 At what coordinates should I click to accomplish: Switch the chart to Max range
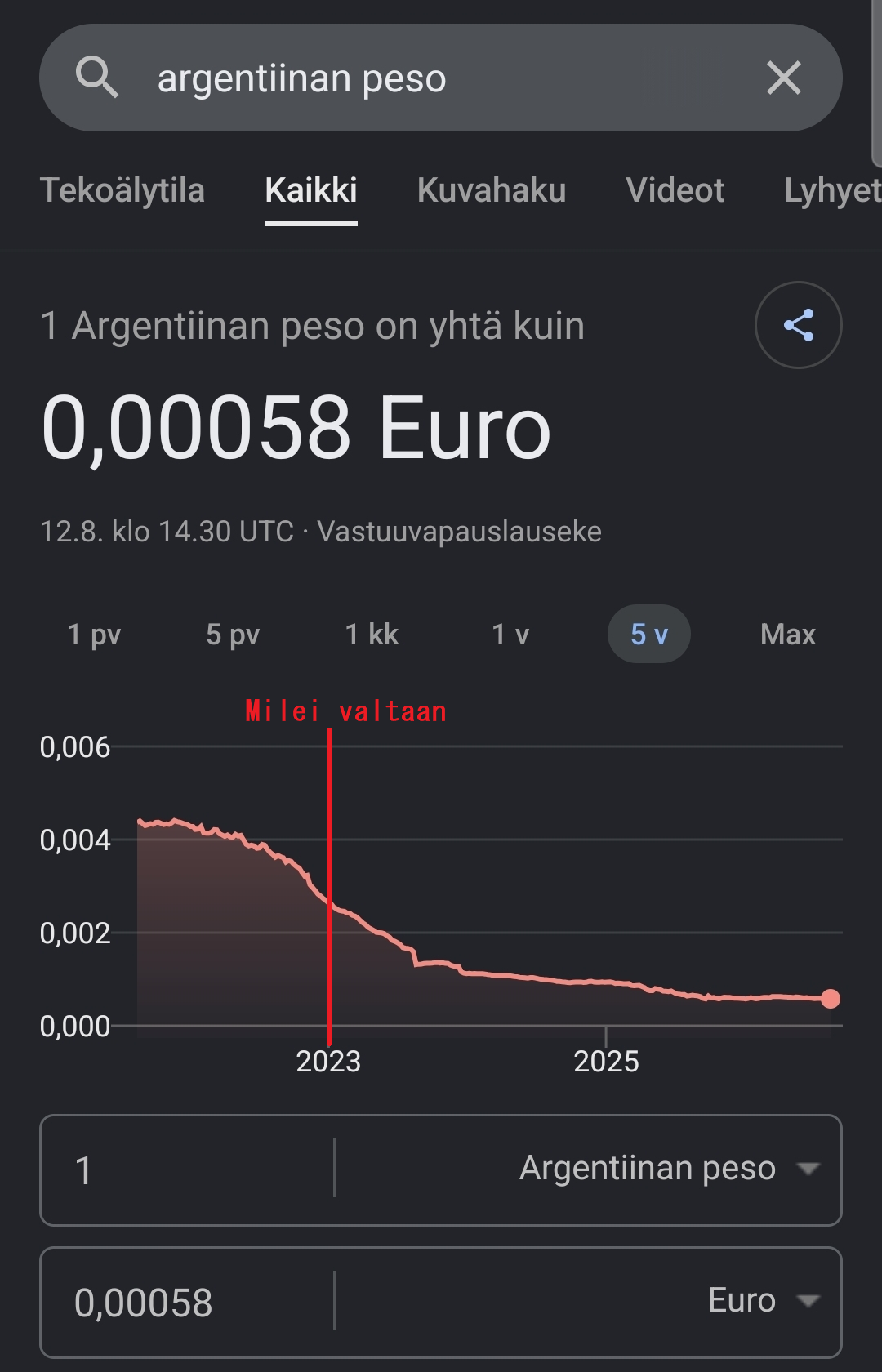point(788,635)
